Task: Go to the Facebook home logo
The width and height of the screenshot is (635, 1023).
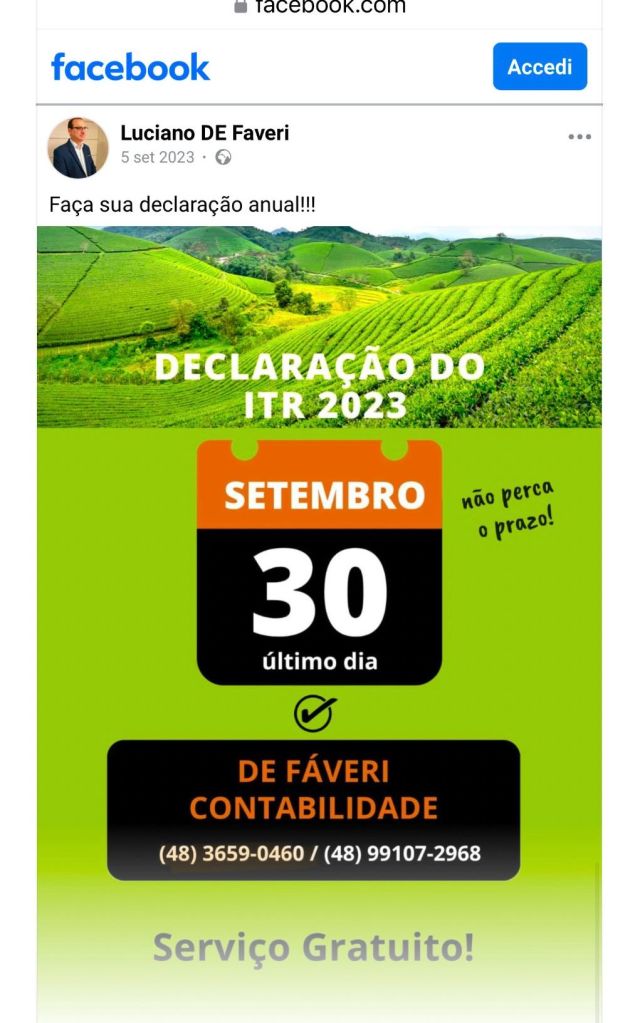Action: [130, 68]
